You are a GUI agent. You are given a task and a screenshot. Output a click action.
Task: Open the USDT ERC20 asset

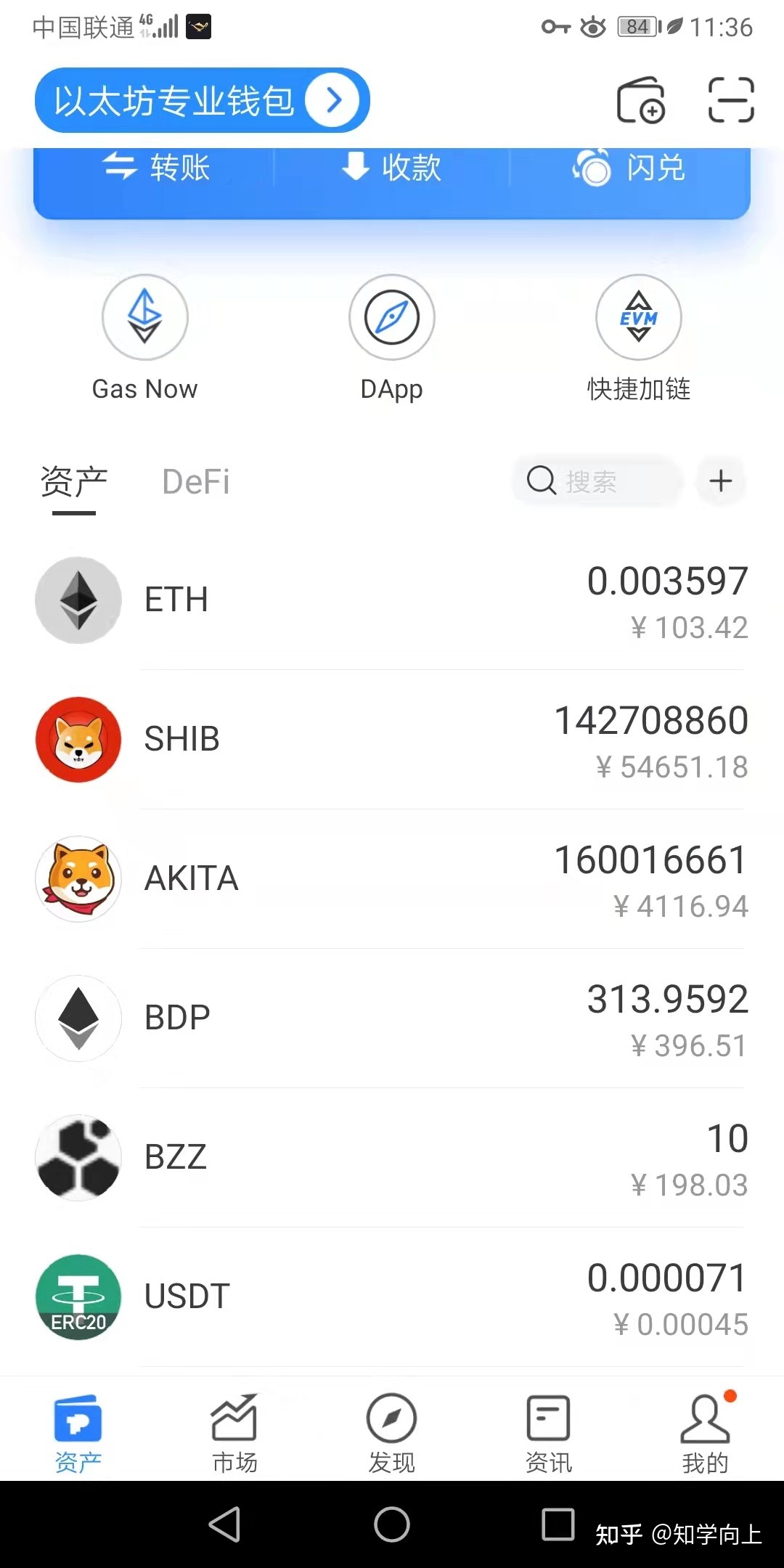click(392, 1297)
